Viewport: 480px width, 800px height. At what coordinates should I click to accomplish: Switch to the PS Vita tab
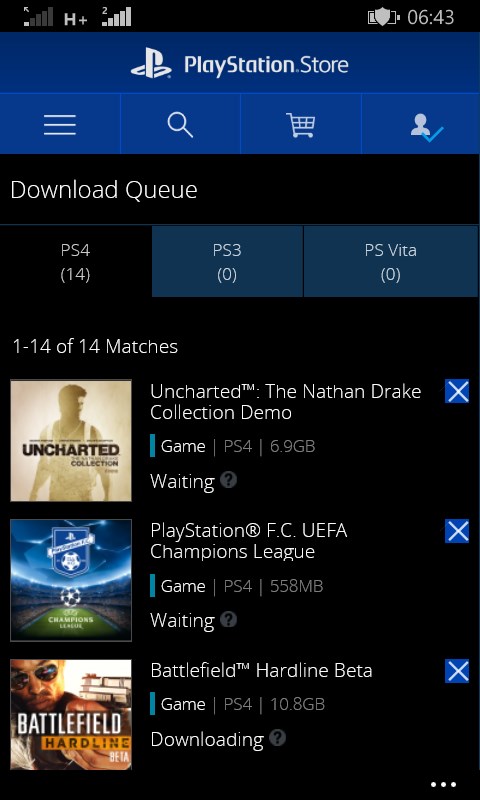(391, 262)
